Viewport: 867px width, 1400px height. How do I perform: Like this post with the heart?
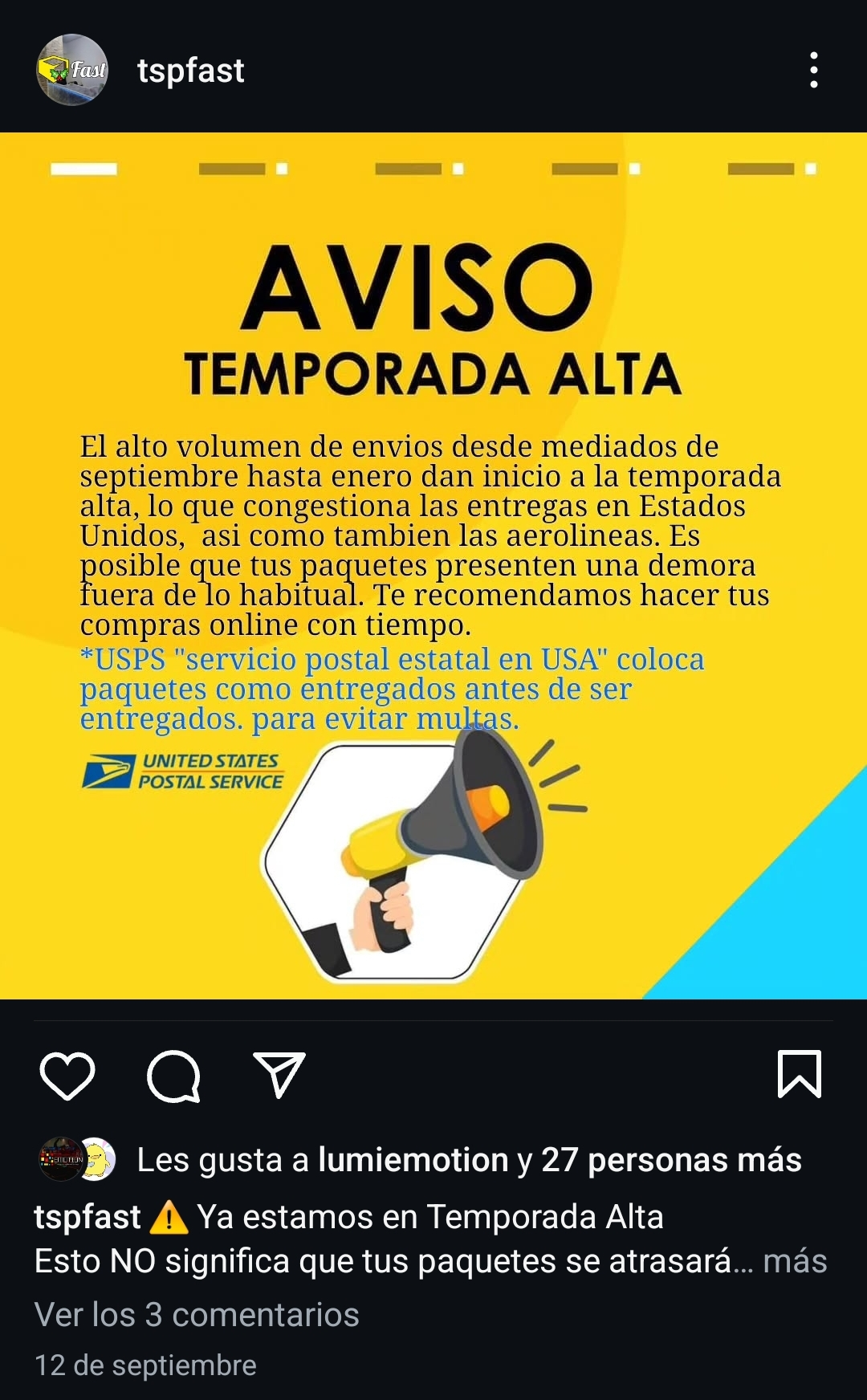tap(67, 1075)
